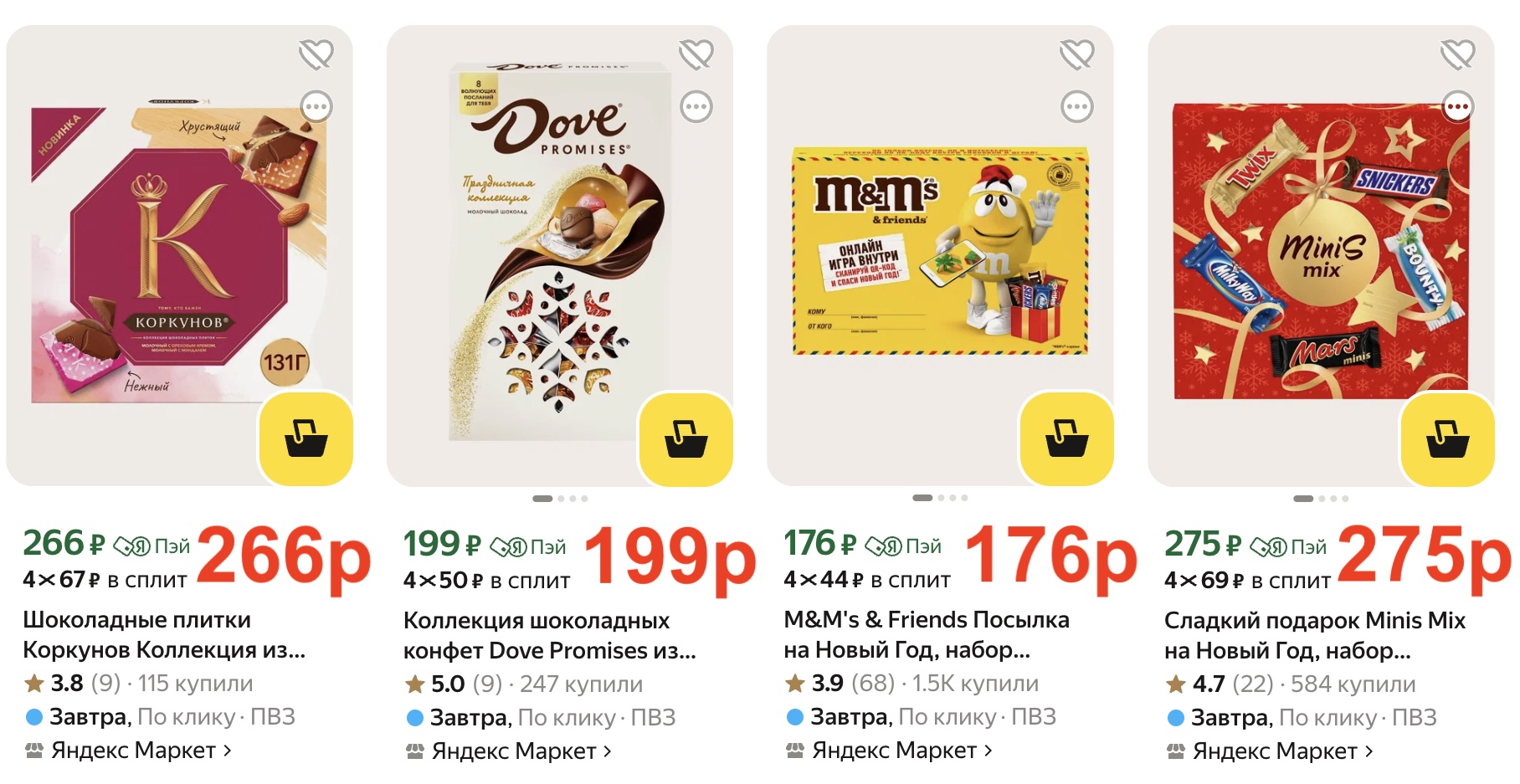This screenshot has height=784, width=1520.
Task: Open Яндекс Маркет seller link under Коркунов
Action: pos(141,751)
